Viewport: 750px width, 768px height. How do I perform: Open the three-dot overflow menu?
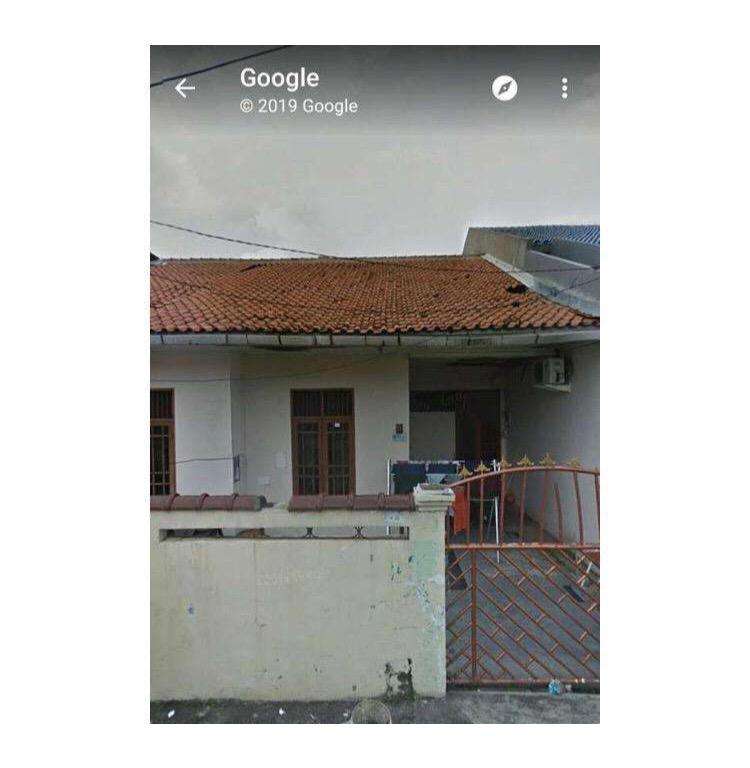565,88
